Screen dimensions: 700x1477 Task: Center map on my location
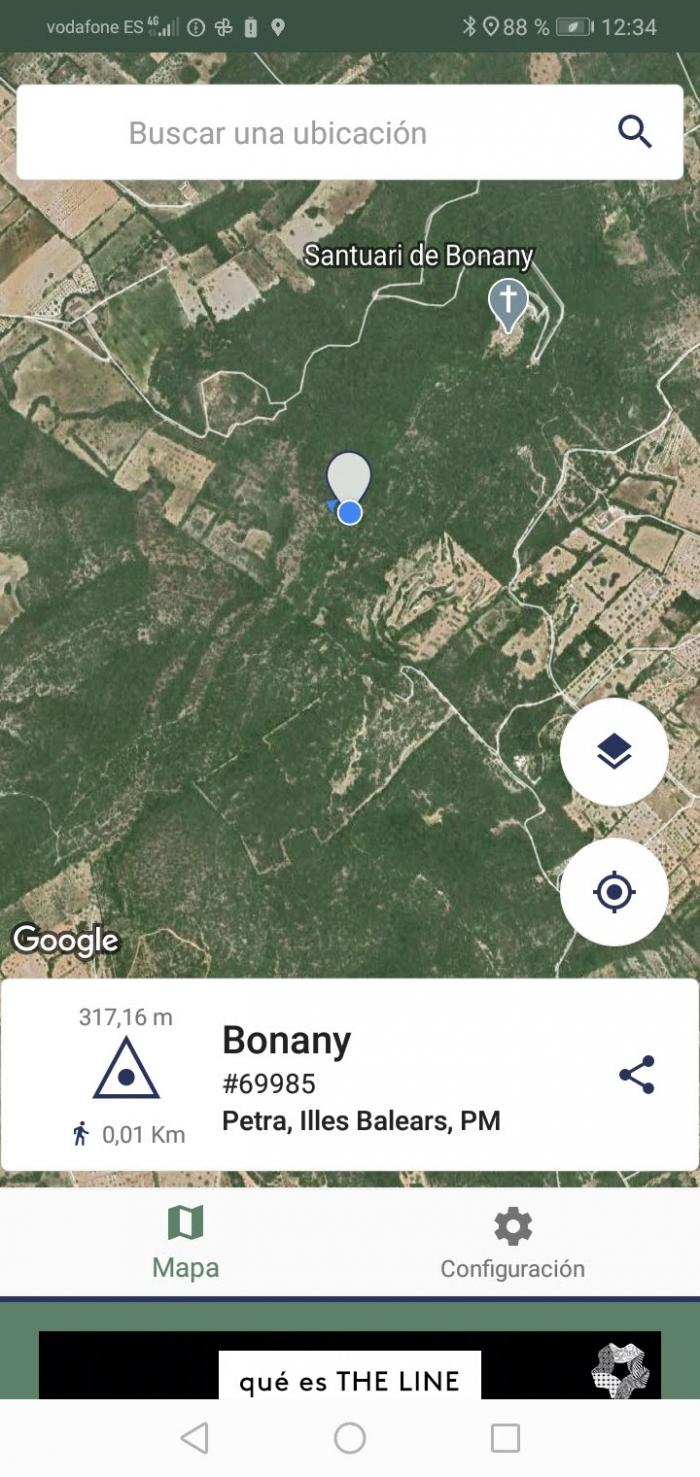(x=614, y=892)
